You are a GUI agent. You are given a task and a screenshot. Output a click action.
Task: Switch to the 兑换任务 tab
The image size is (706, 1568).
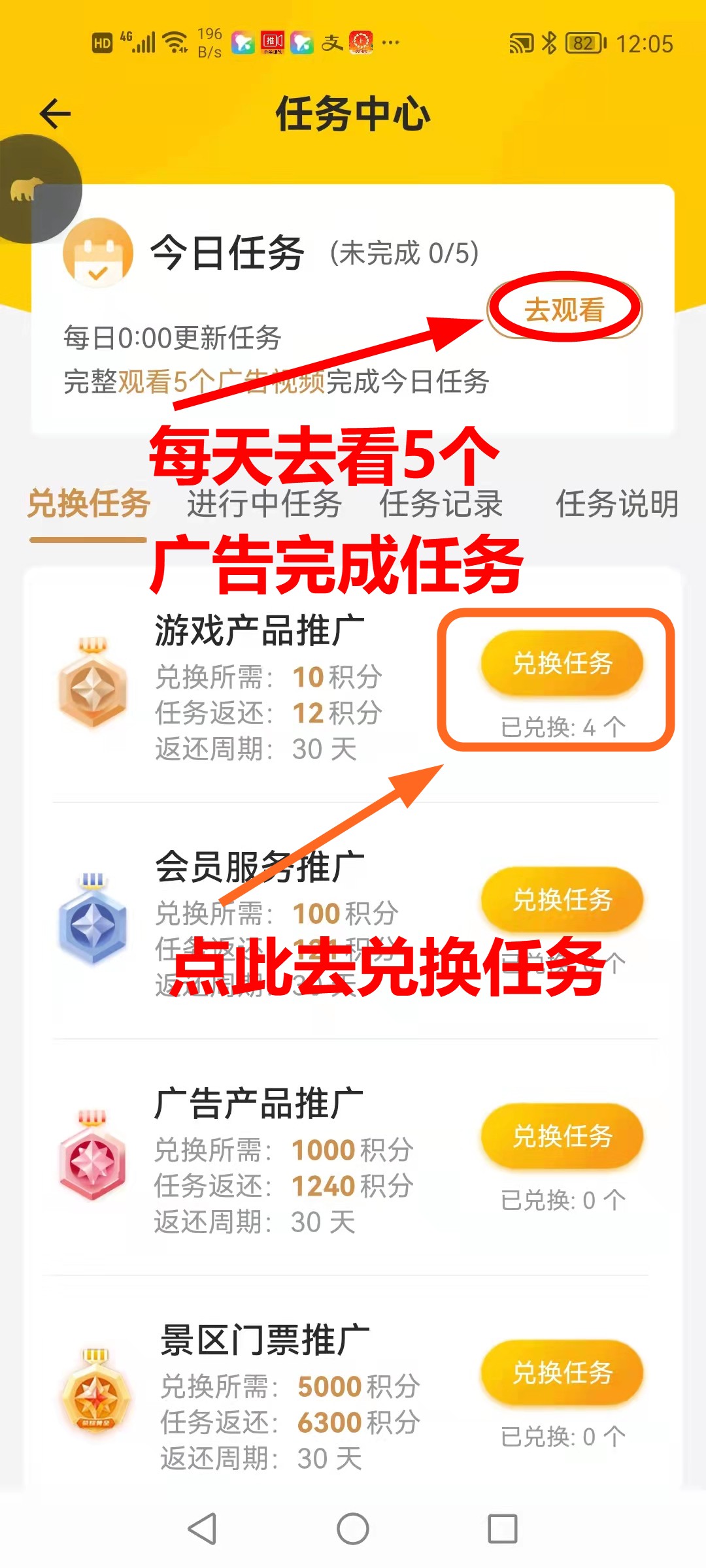(89, 504)
